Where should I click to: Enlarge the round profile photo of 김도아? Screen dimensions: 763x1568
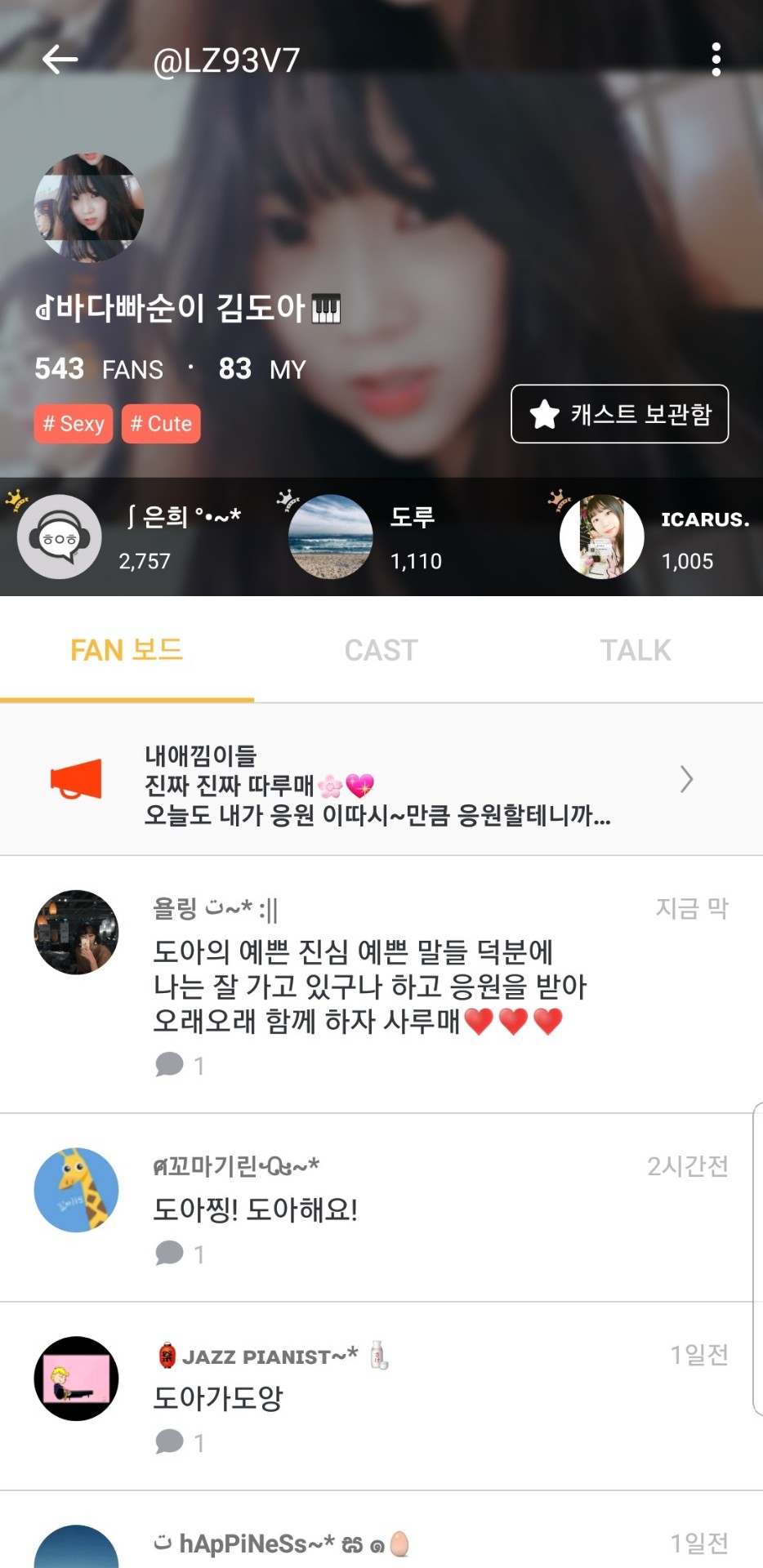(89, 207)
